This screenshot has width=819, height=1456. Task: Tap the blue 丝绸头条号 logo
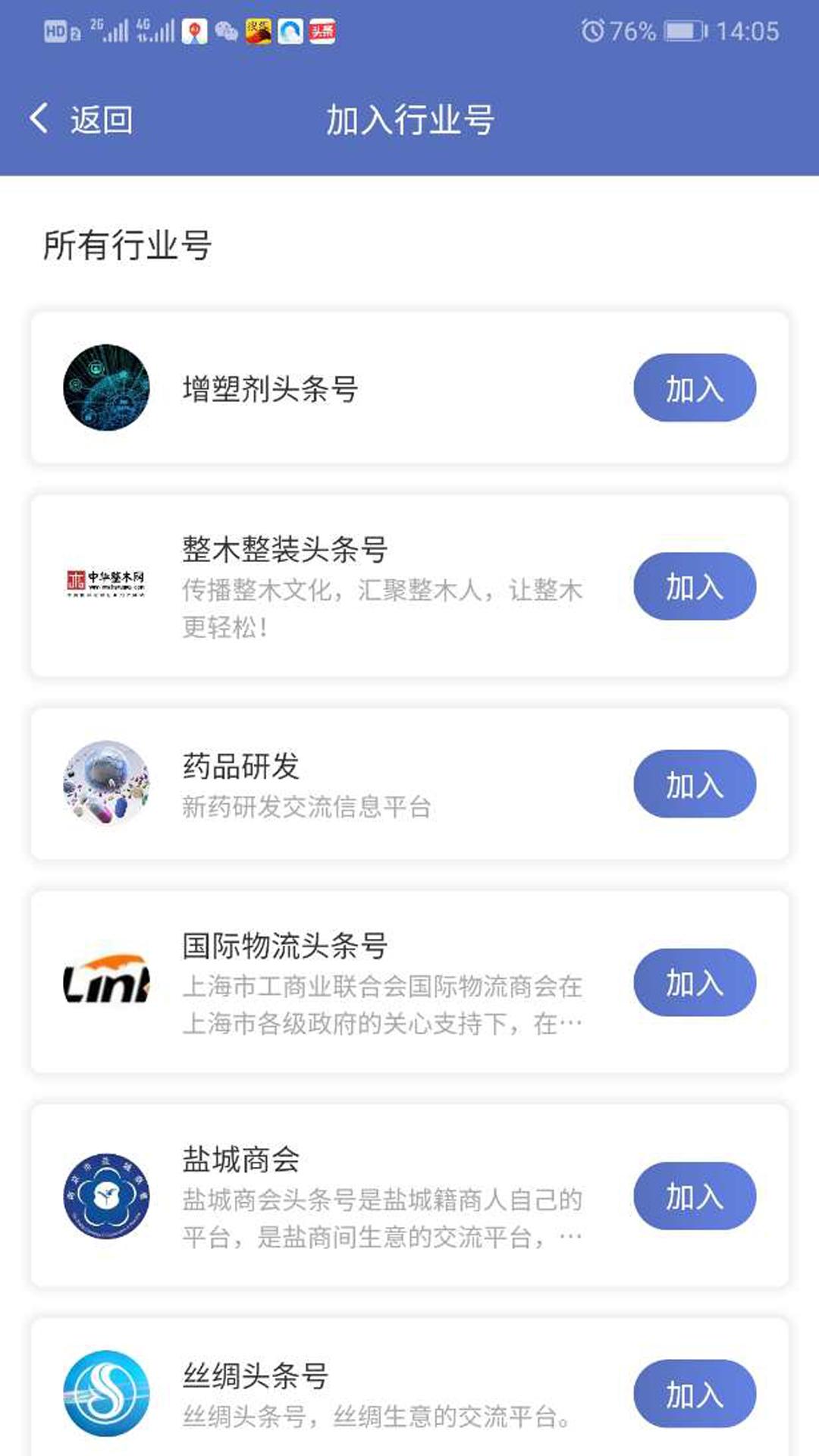[x=108, y=1392]
